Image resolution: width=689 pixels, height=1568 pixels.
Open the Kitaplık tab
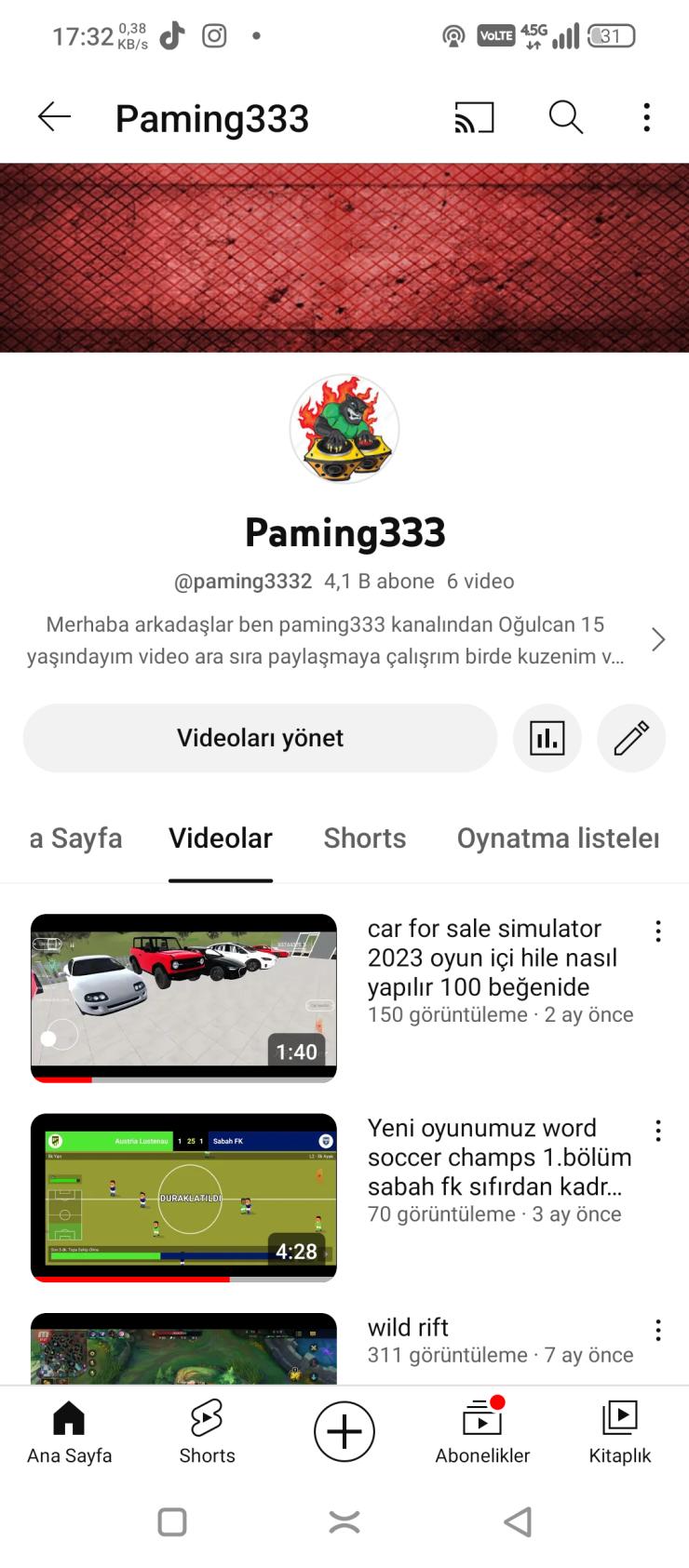(x=620, y=1433)
